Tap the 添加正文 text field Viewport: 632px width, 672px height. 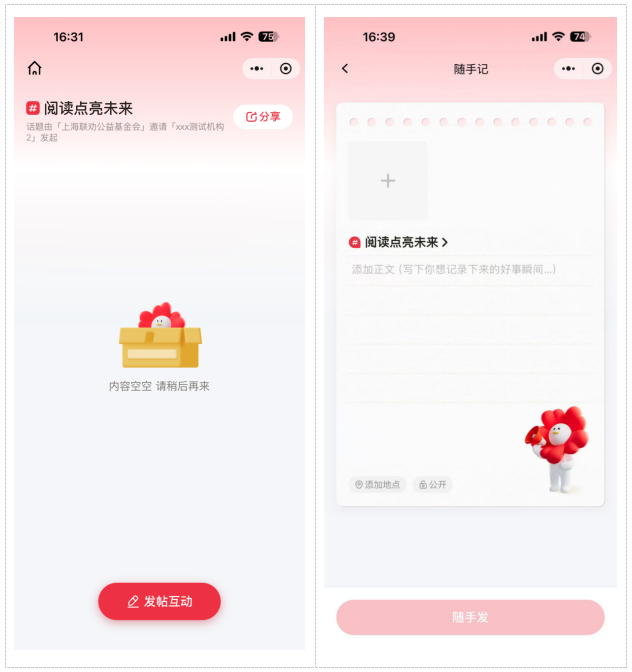(470, 270)
